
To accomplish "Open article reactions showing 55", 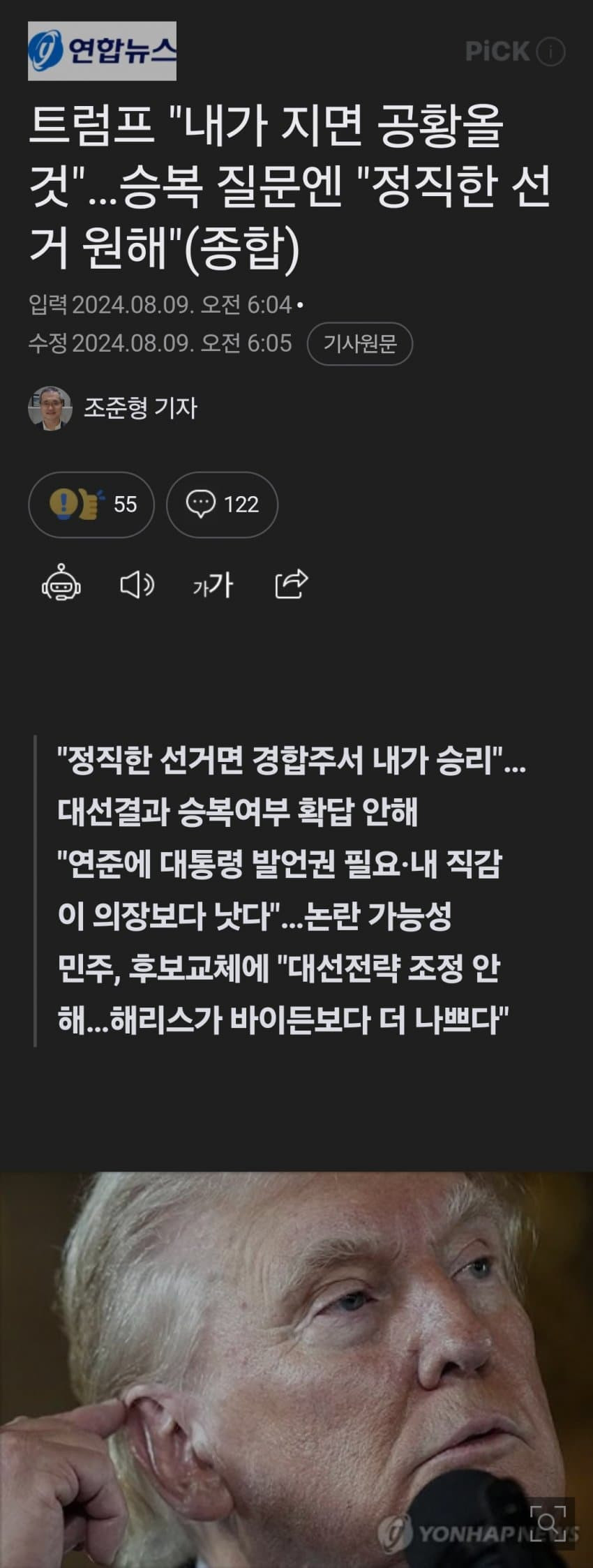I will [91, 504].
